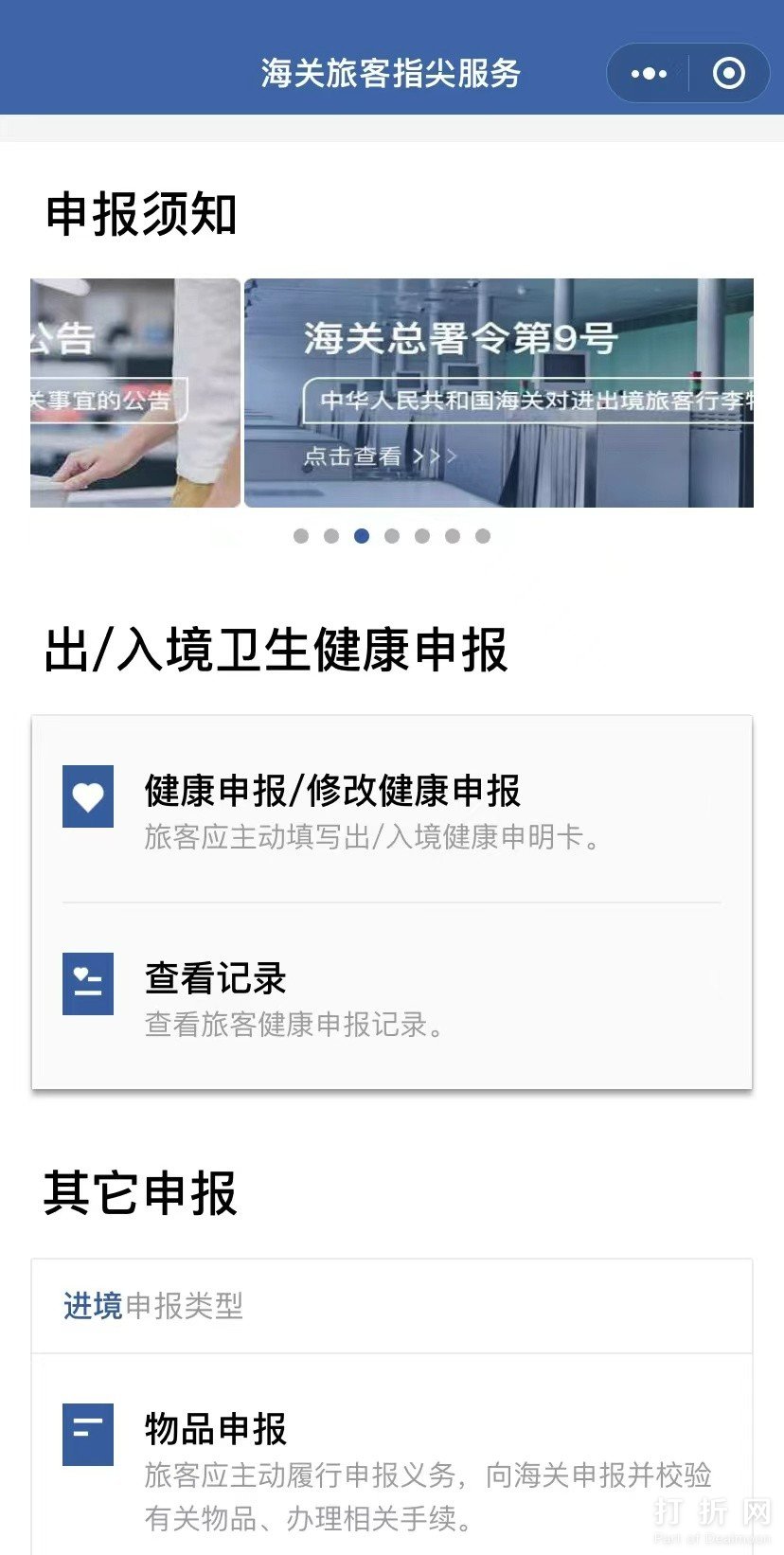Click the 物品申报 declaration icon
Screen dimensions: 784x1555
pos(87,1434)
